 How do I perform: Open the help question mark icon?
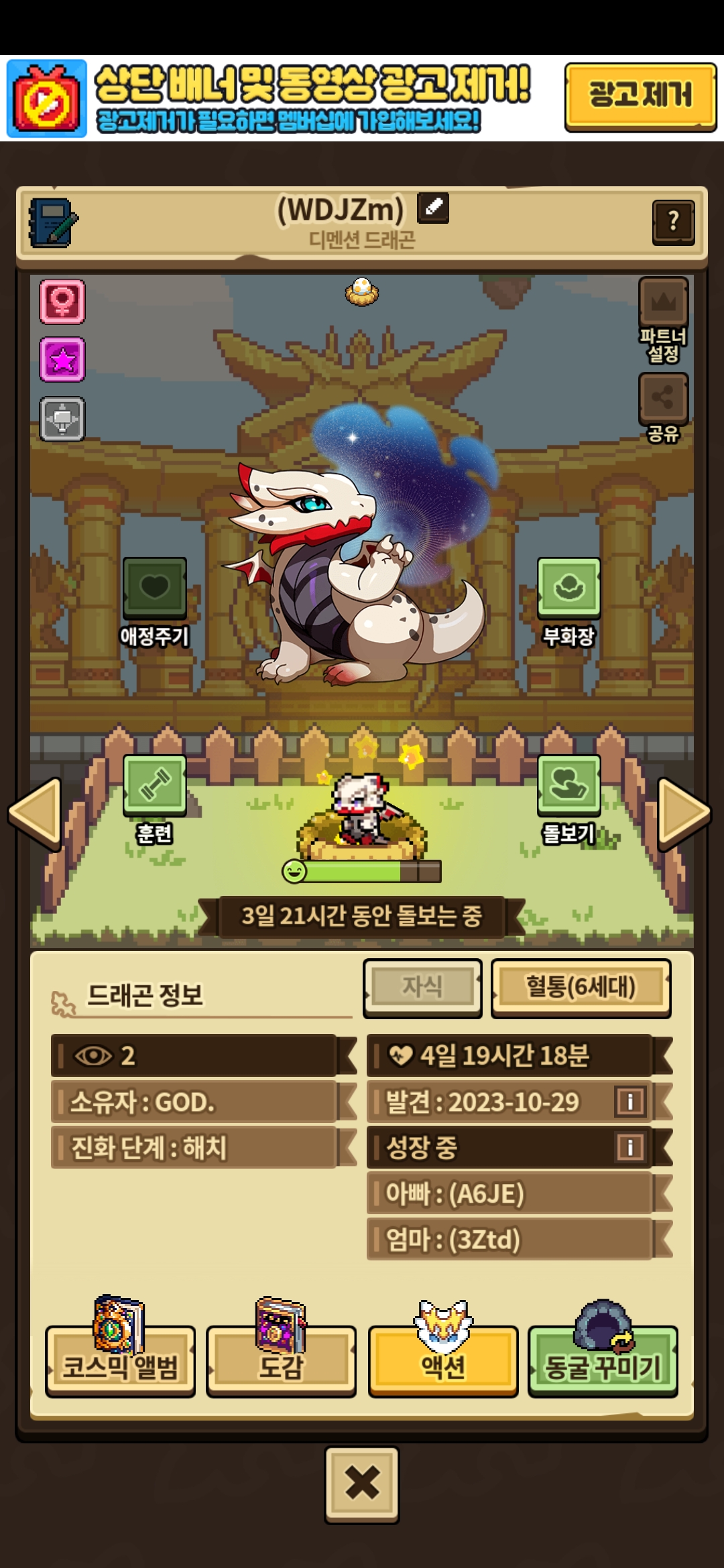pos(674,222)
